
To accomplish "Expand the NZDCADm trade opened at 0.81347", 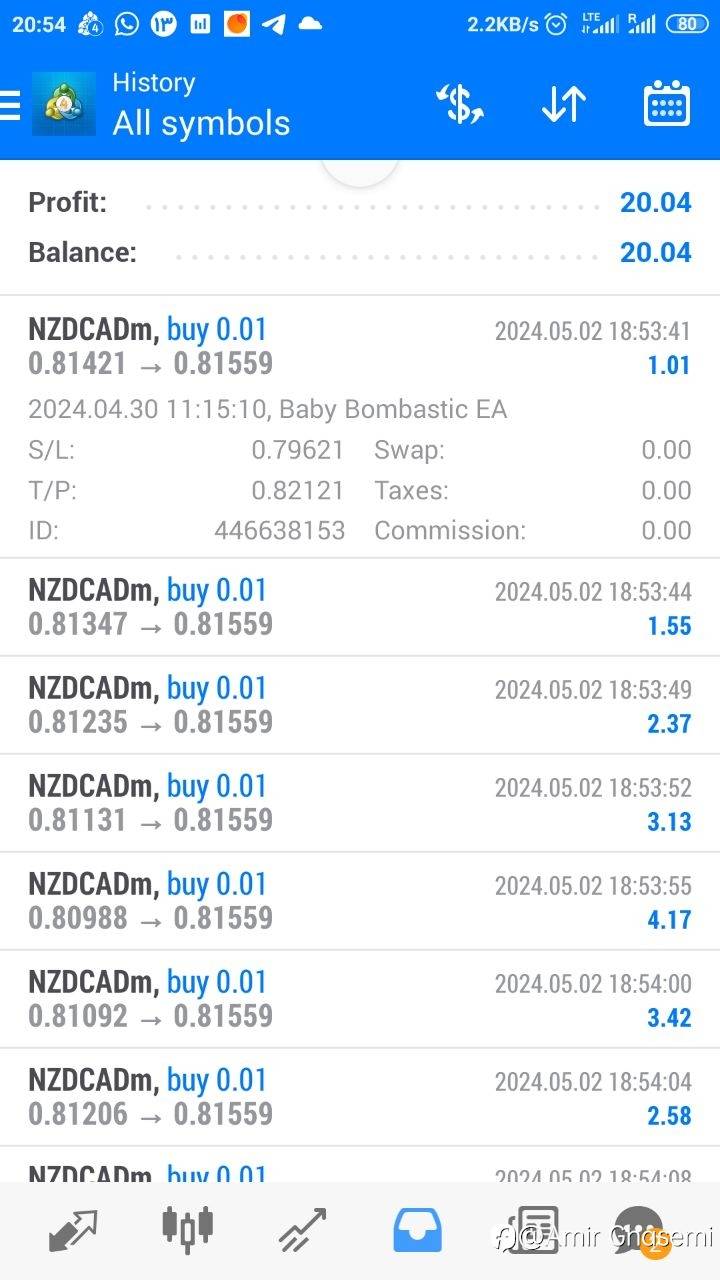I will pyautogui.click(x=360, y=607).
